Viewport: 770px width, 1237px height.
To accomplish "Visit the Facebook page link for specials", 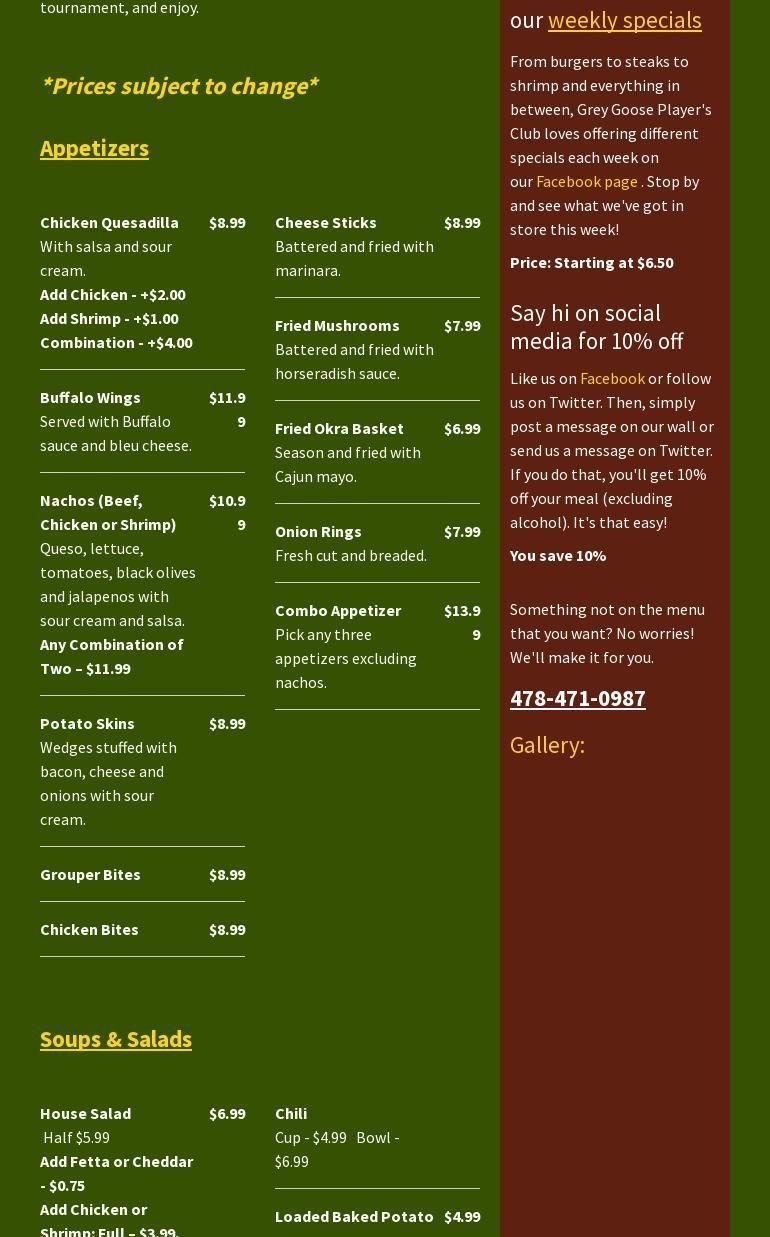I will pyautogui.click(x=587, y=181).
